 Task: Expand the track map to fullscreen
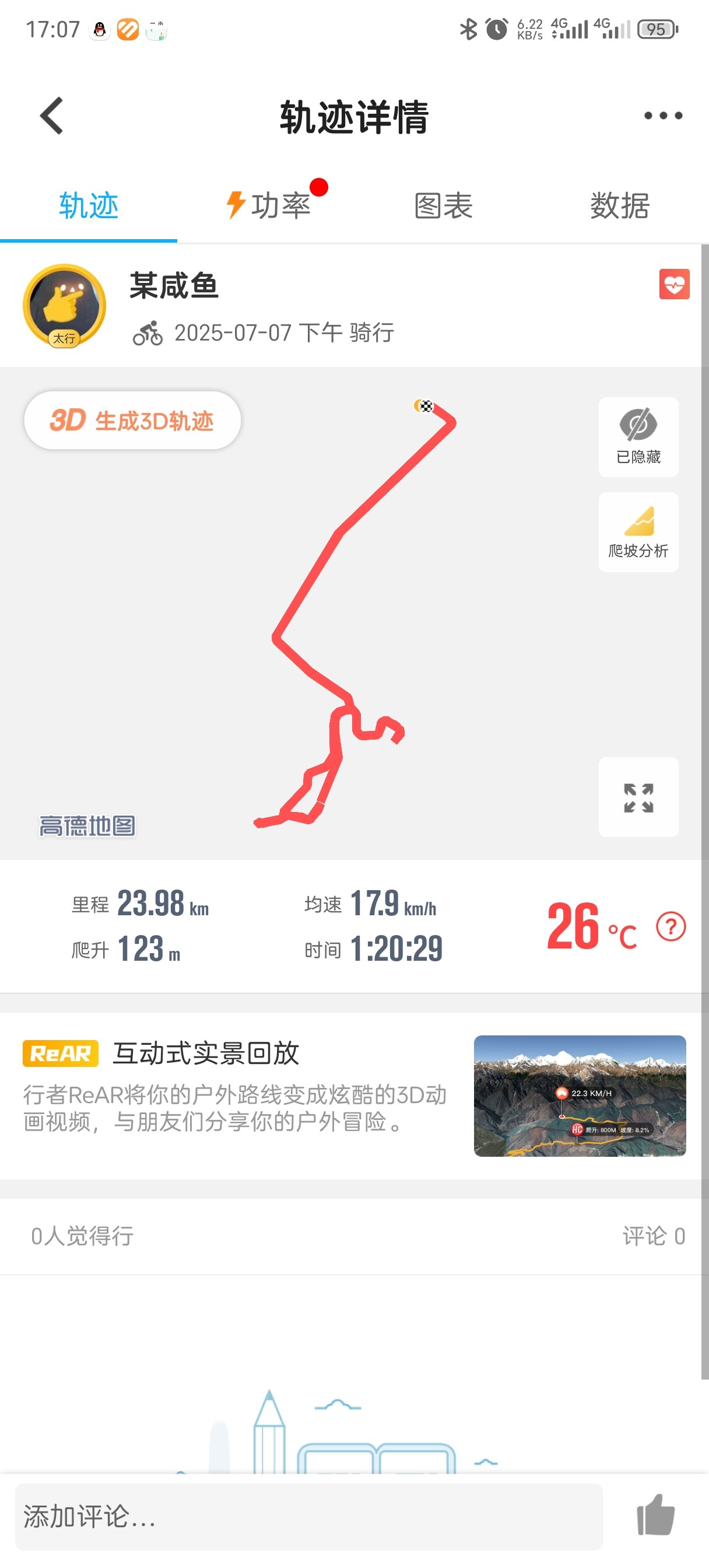(638, 797)
